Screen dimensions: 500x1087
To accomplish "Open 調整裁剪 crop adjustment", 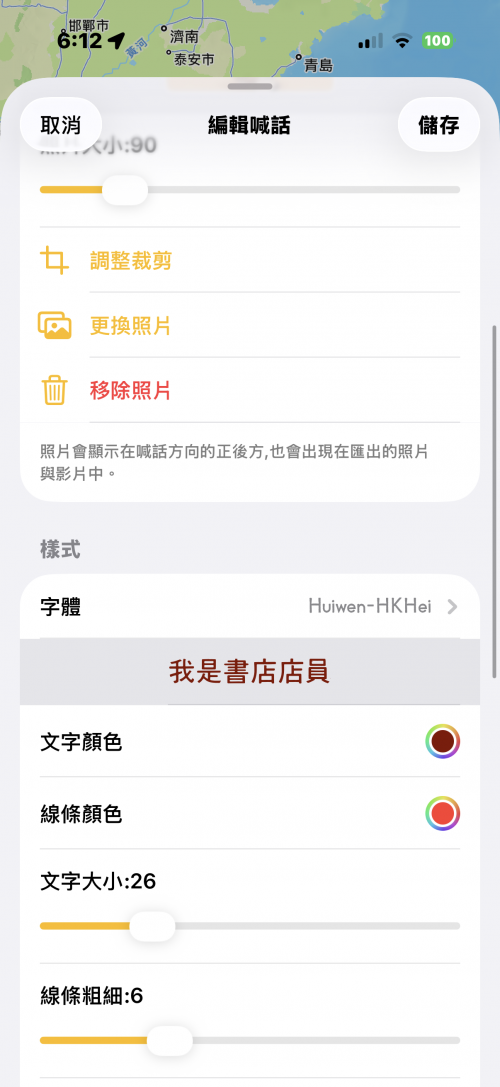I will coord(250,261).
